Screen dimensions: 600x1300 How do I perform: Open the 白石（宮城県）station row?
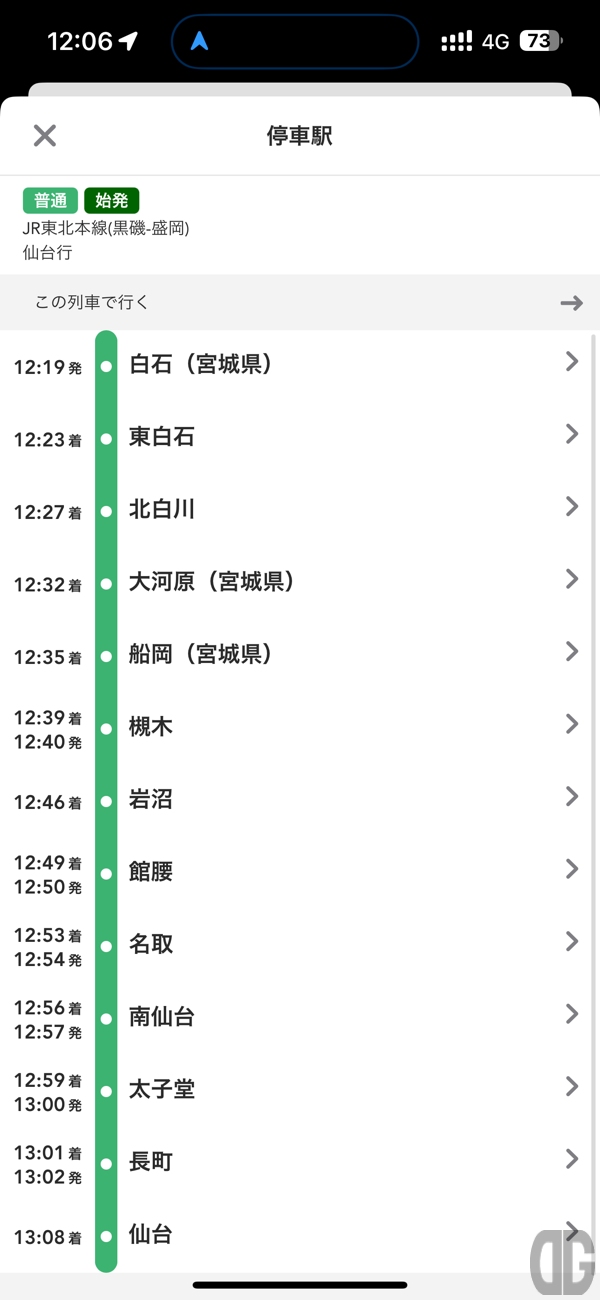point(300,365)
